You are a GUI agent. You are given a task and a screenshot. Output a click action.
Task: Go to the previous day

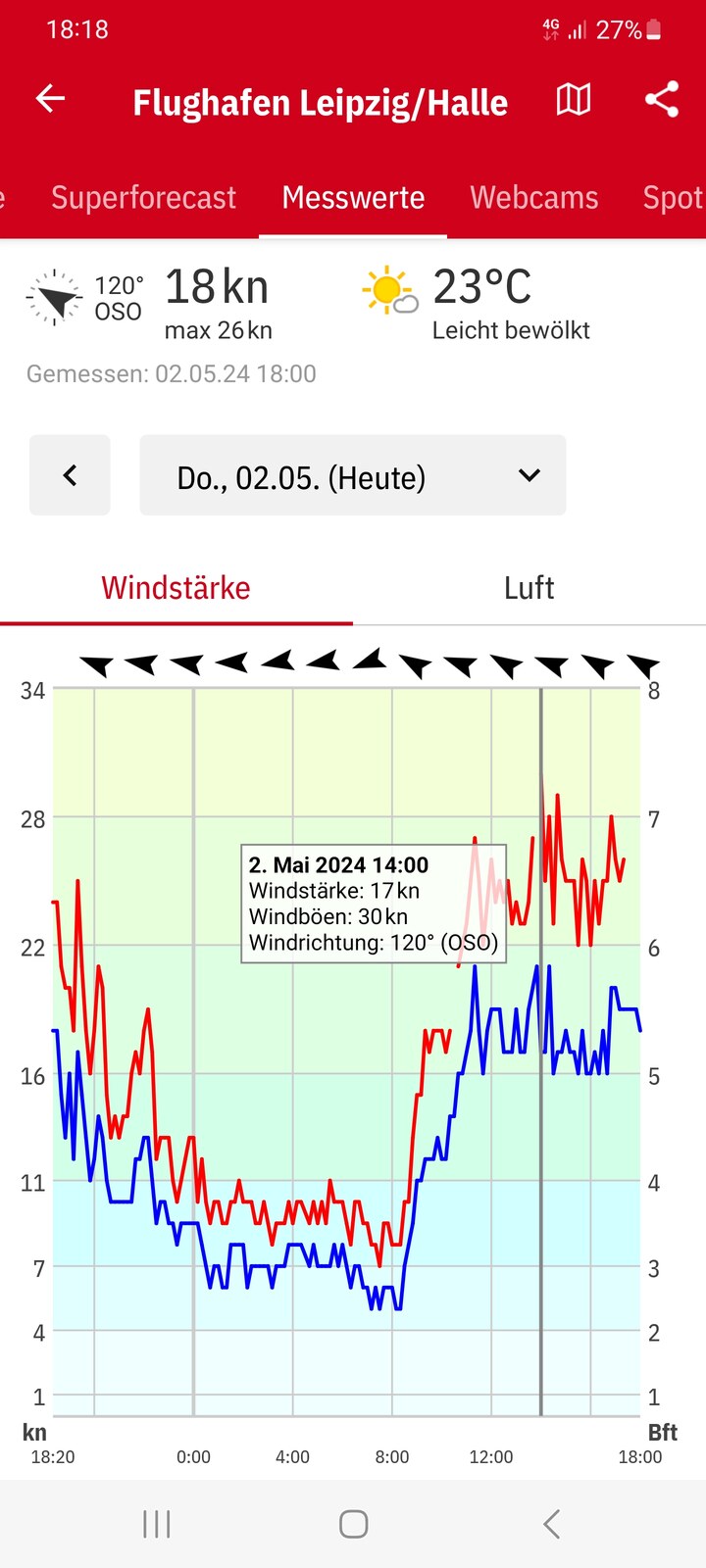click(70, 476)
